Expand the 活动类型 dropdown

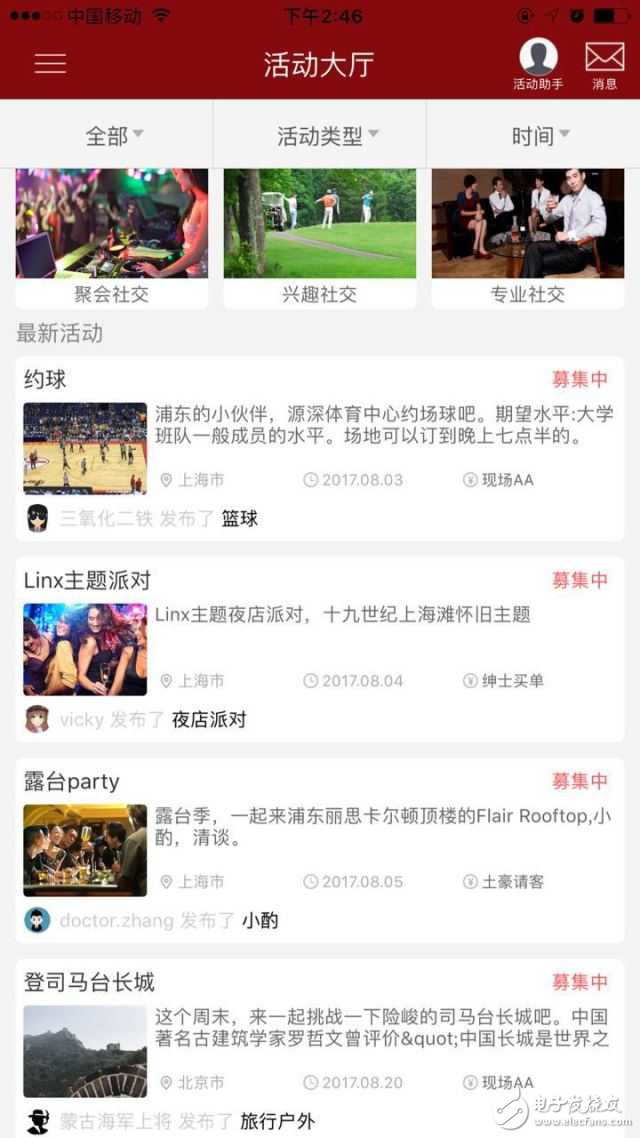(327, 136)
